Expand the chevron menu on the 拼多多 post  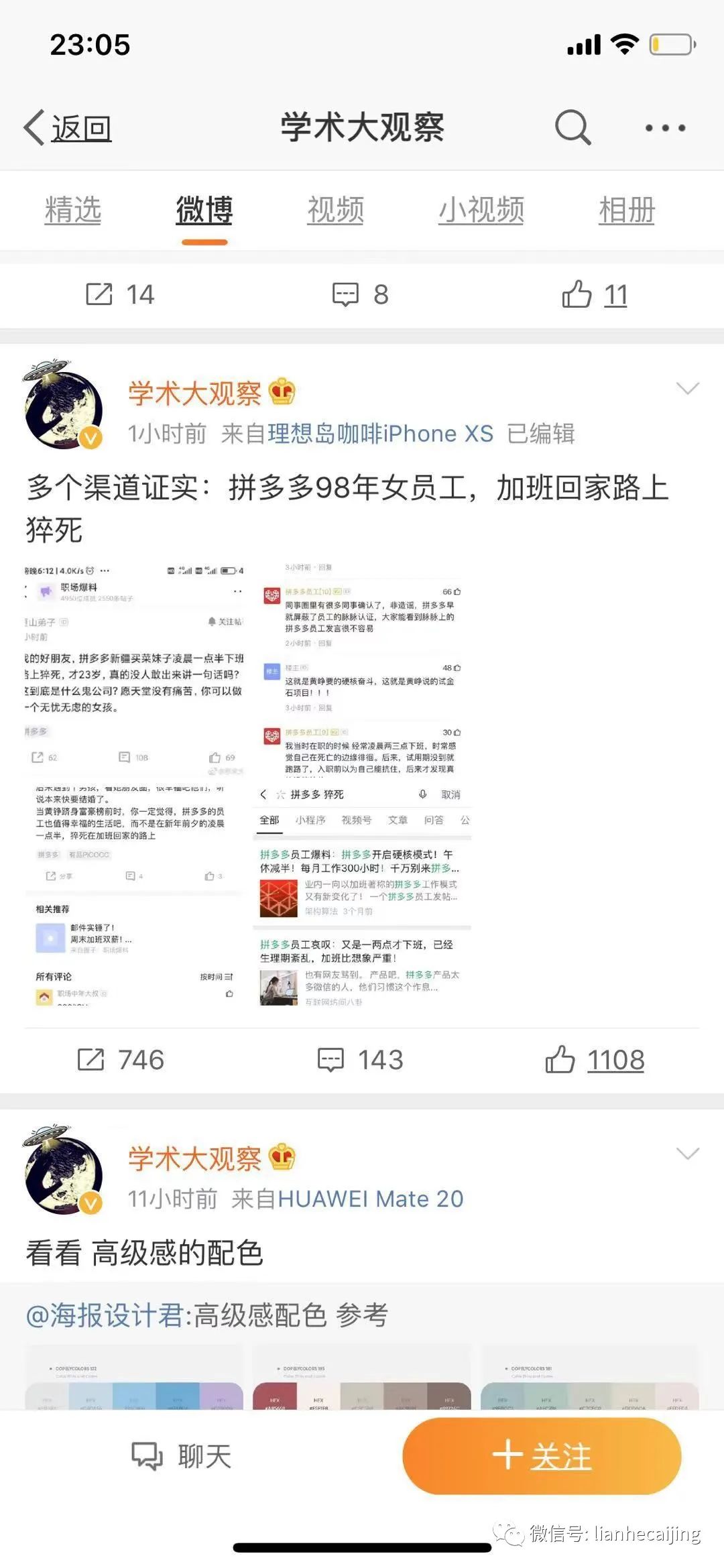click(x=687, y=388)
